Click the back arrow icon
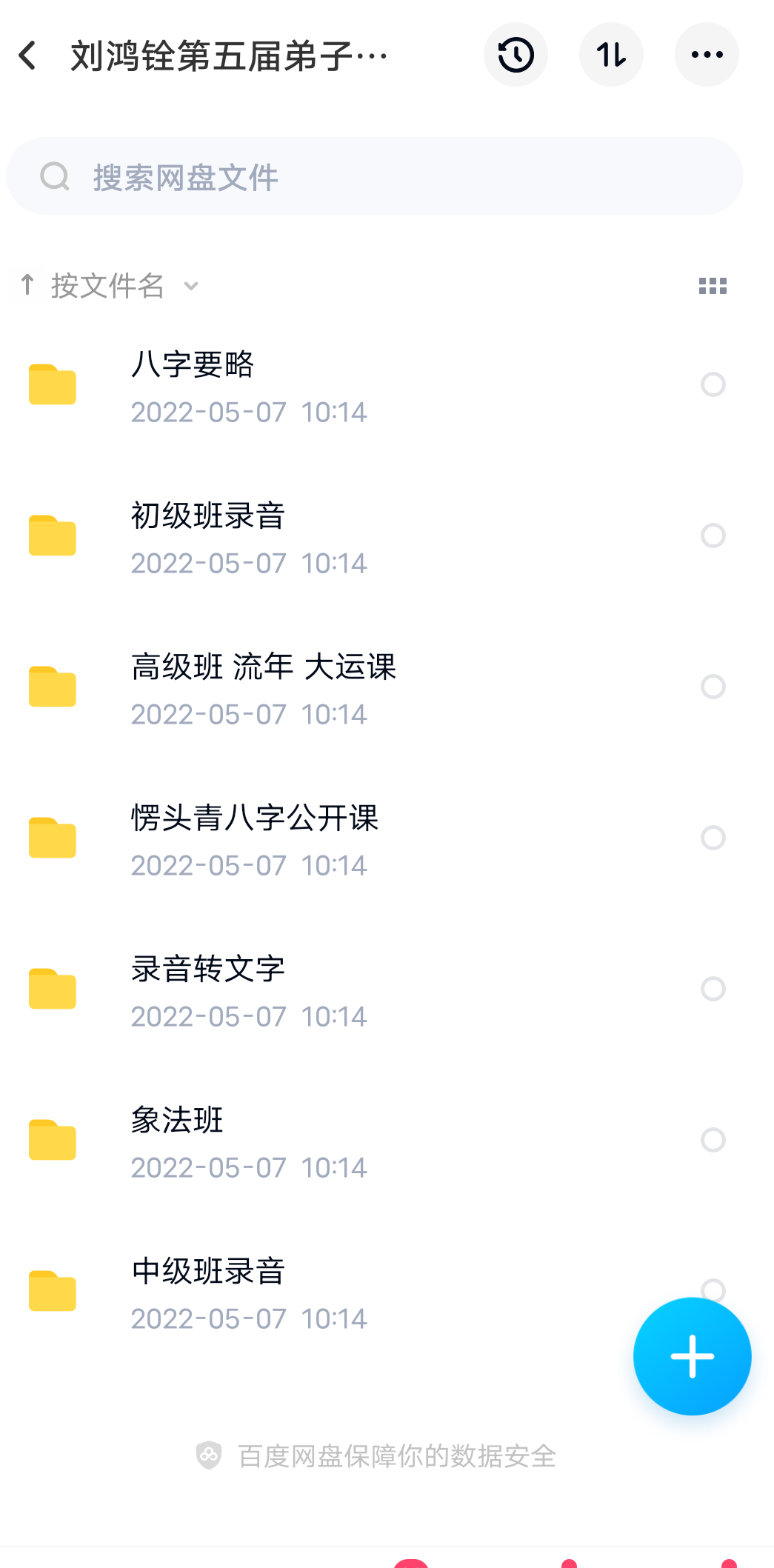 (x=28, y=54)
